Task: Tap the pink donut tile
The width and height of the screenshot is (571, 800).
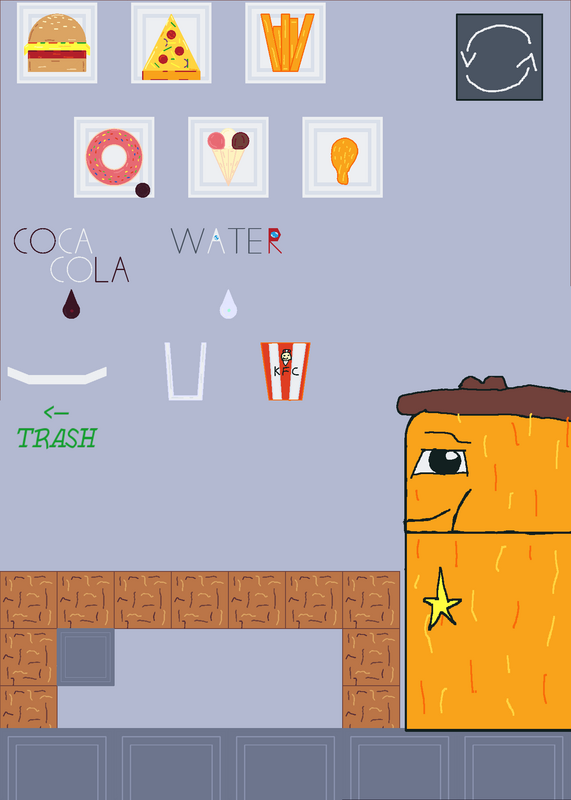Action: click(114, 157)
